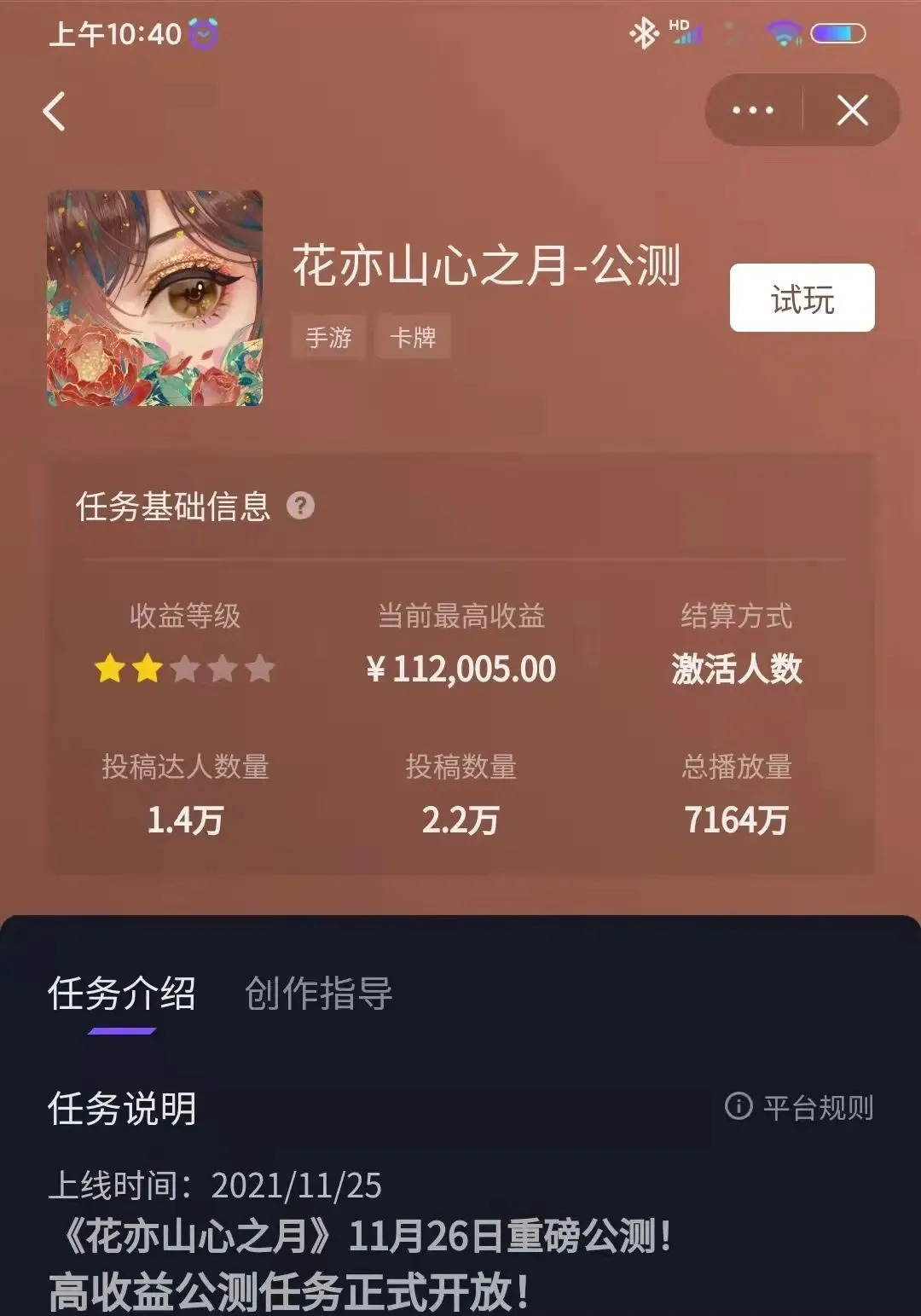The height and width of the screenshot is (1316, 921).
Task: Tap the 试玩 button
Action: pos(802,298)
